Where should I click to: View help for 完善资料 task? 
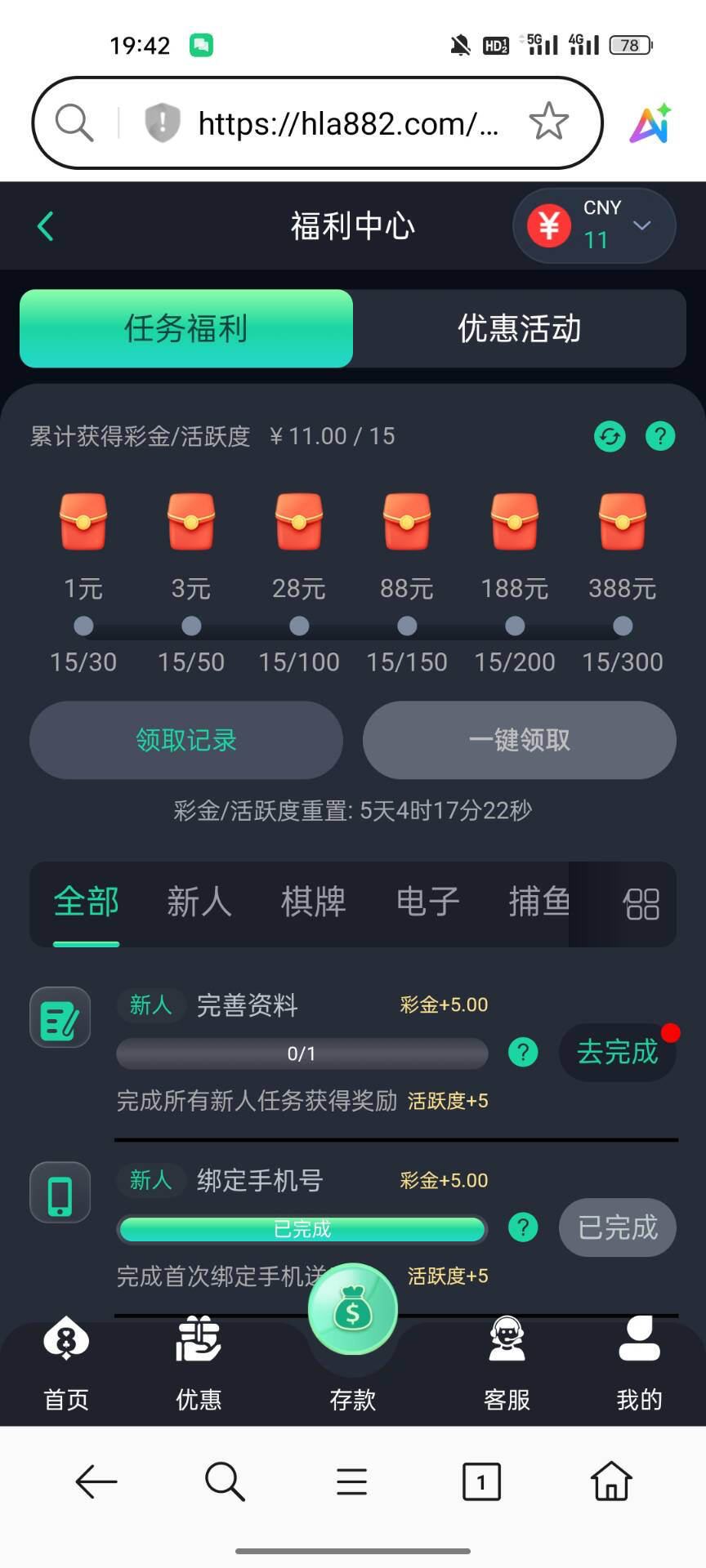pos(523,1052)
